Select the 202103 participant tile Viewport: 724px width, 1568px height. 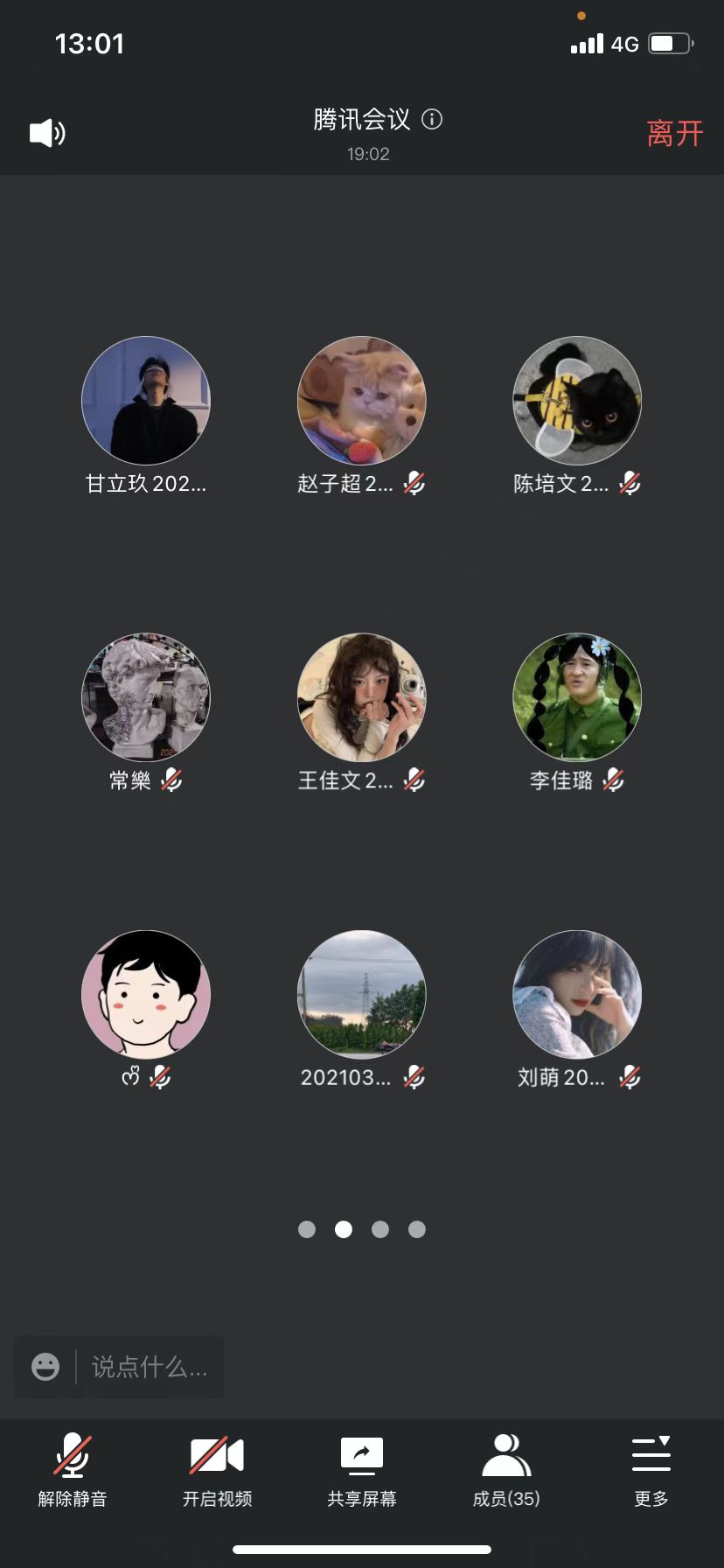362,994
